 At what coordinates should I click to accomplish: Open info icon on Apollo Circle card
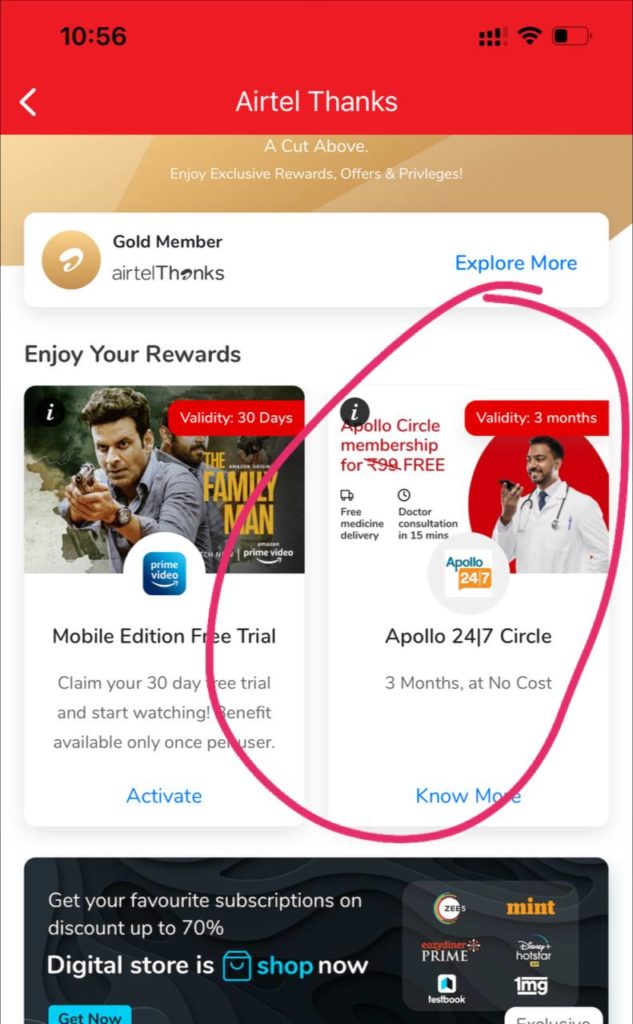(355, 410)
